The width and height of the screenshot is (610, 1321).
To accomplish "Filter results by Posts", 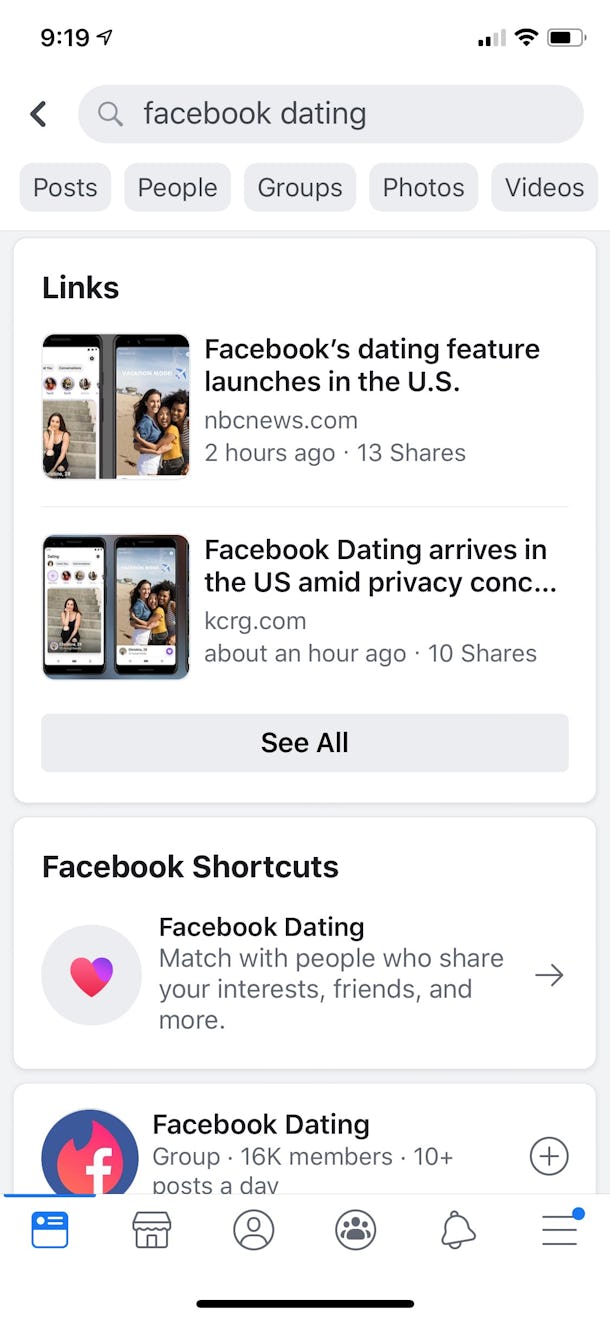I will pos(65,188).
